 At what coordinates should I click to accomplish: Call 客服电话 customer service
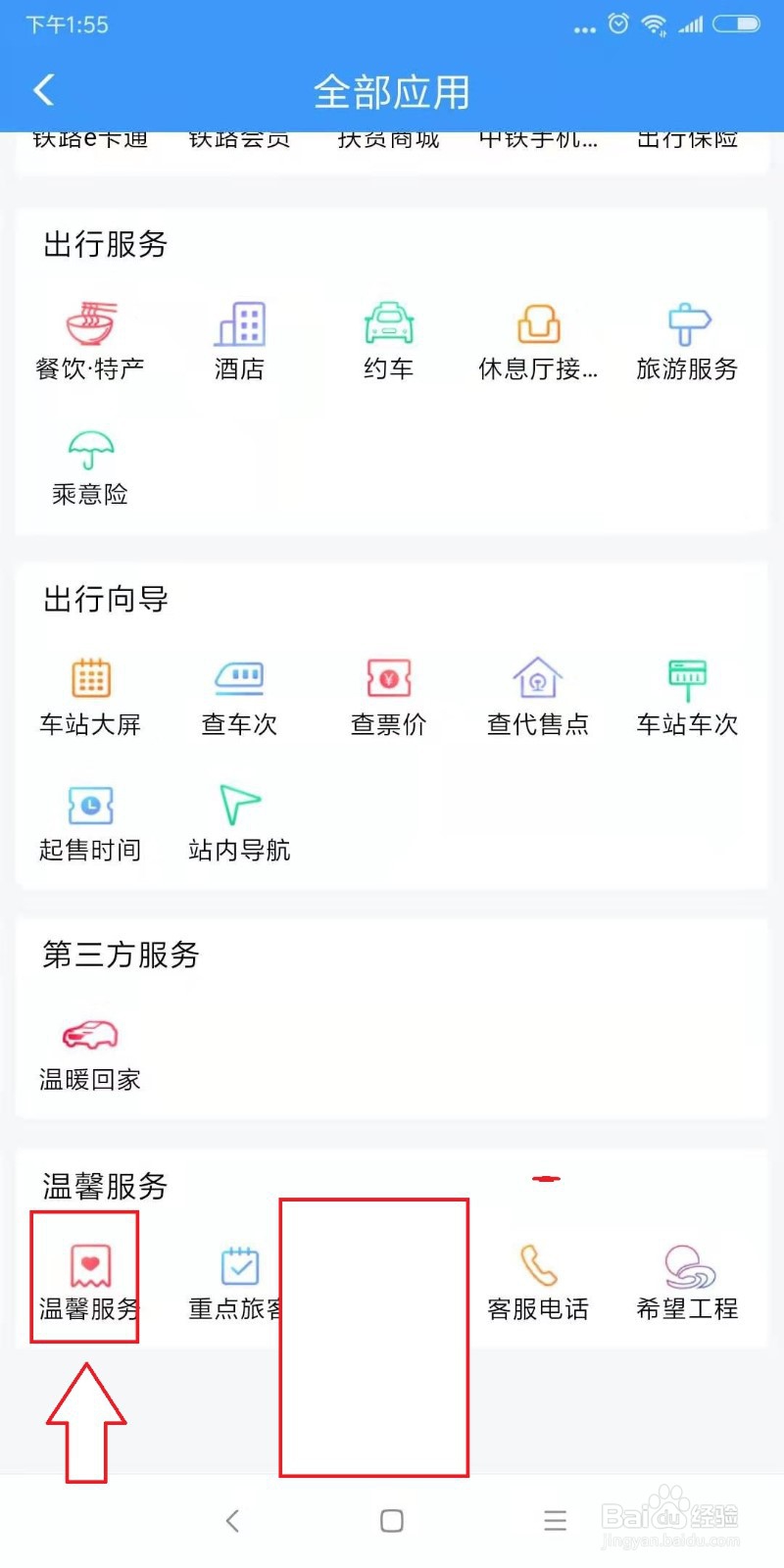[538, 1282]
